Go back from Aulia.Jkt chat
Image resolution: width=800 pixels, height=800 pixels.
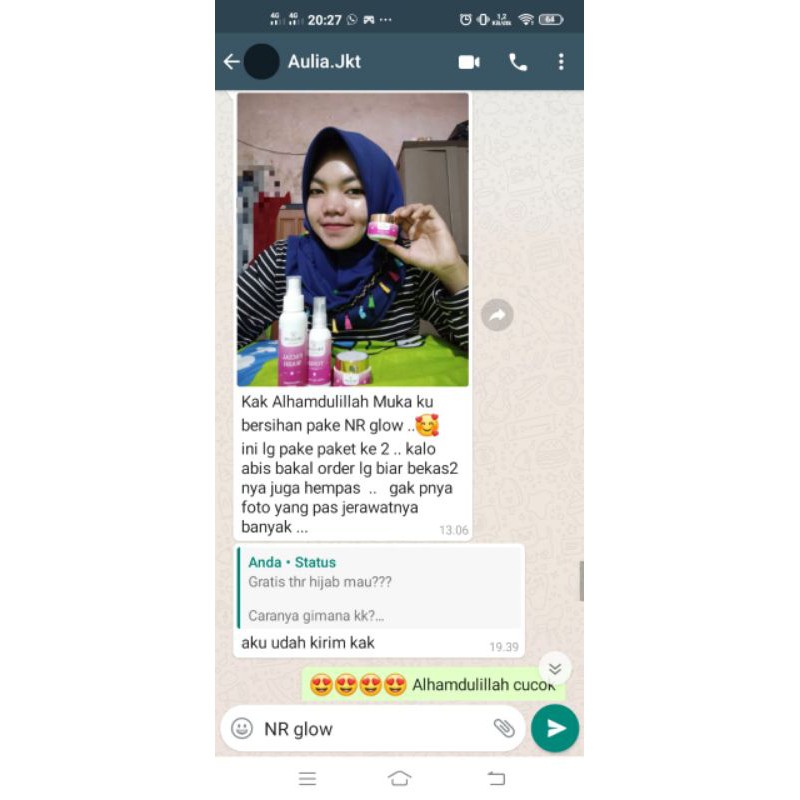click(232, 62)
